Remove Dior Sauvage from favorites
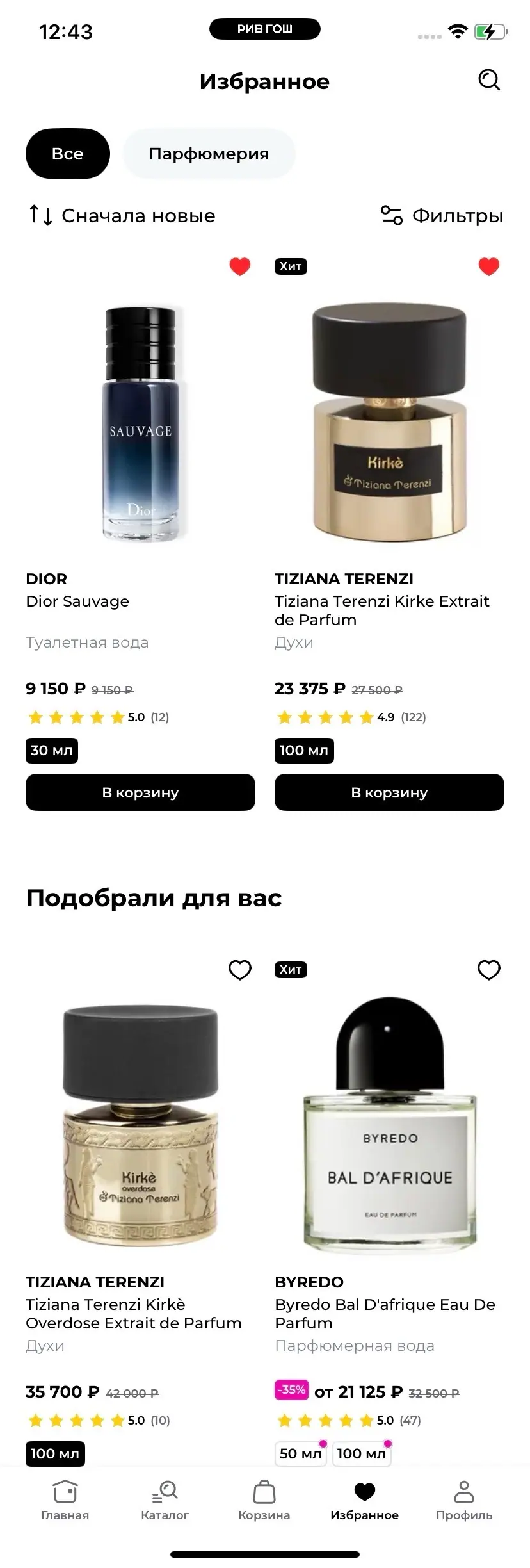The width and height of the screenshot is (530, 1568). point(240,266)
